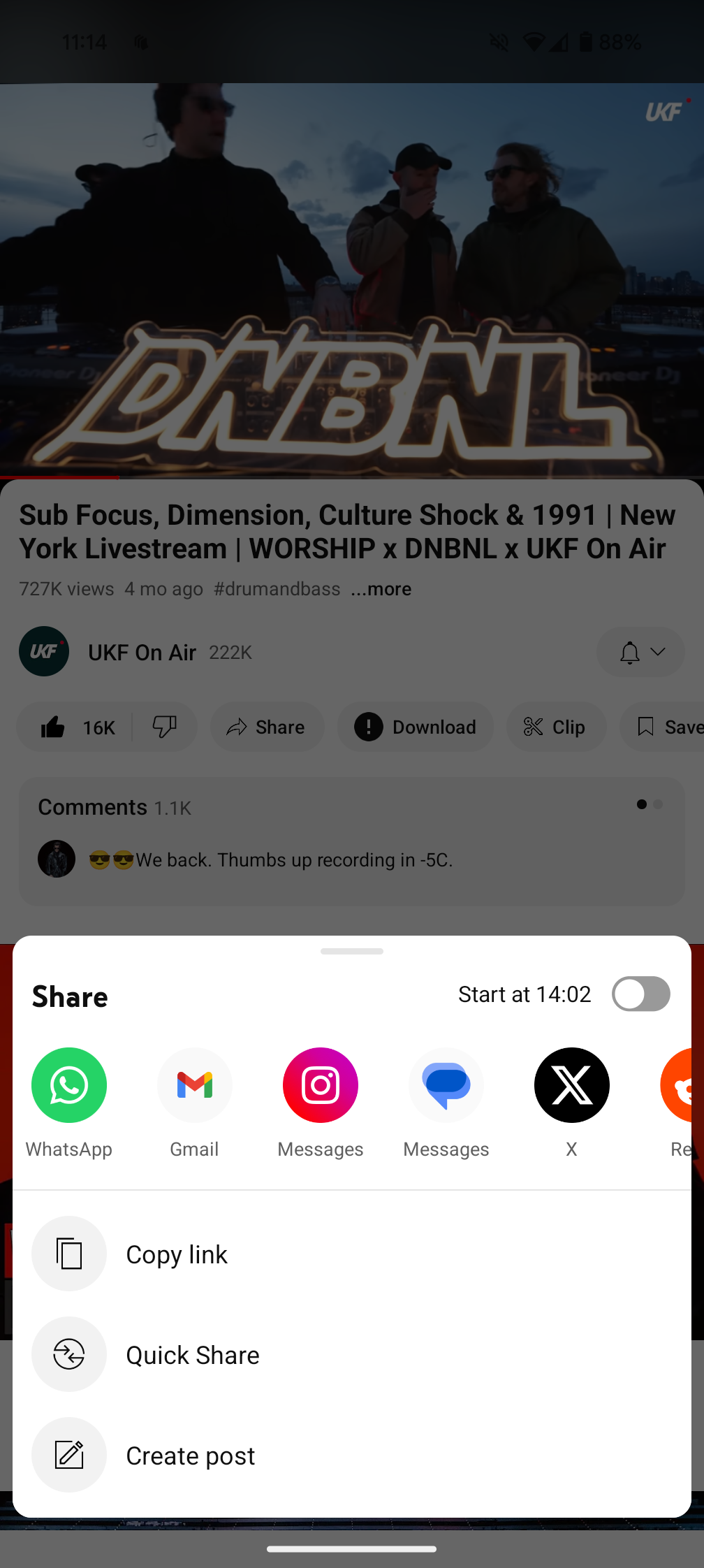This screenshot has height=1568, width=704.
Task: Share via the blue Messages app
Action: point(446,1085)
